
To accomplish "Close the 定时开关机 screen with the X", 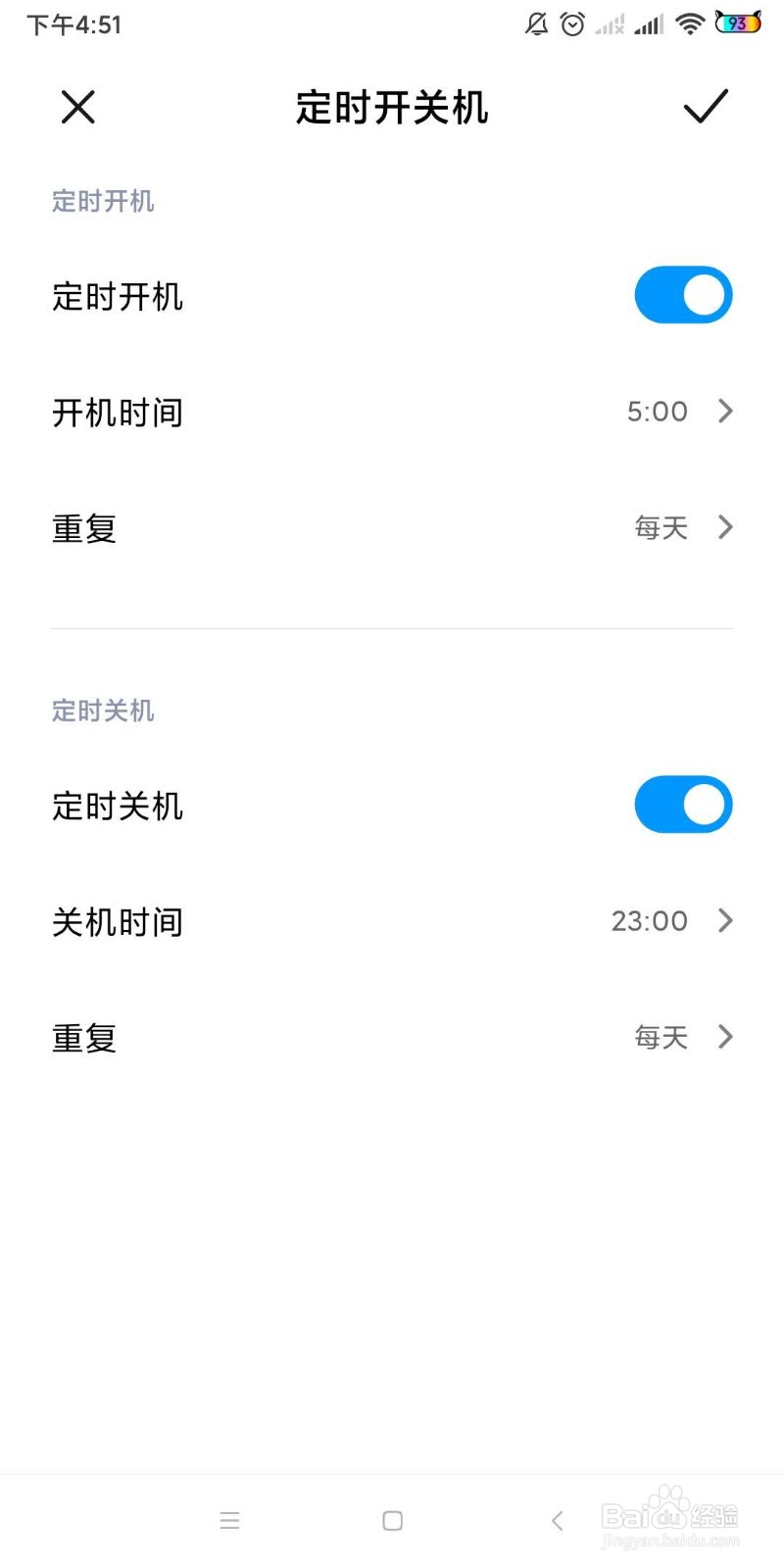I will [77, 107].
